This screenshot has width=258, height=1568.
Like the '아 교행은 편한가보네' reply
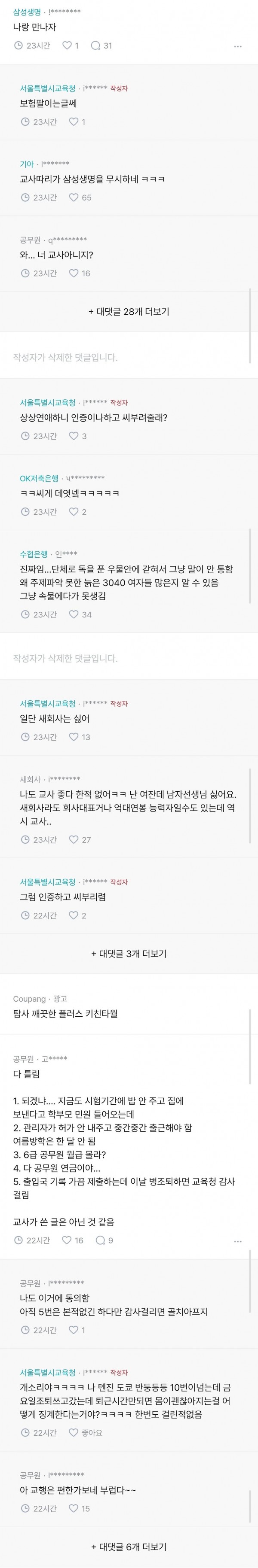tap(74, 1508)
